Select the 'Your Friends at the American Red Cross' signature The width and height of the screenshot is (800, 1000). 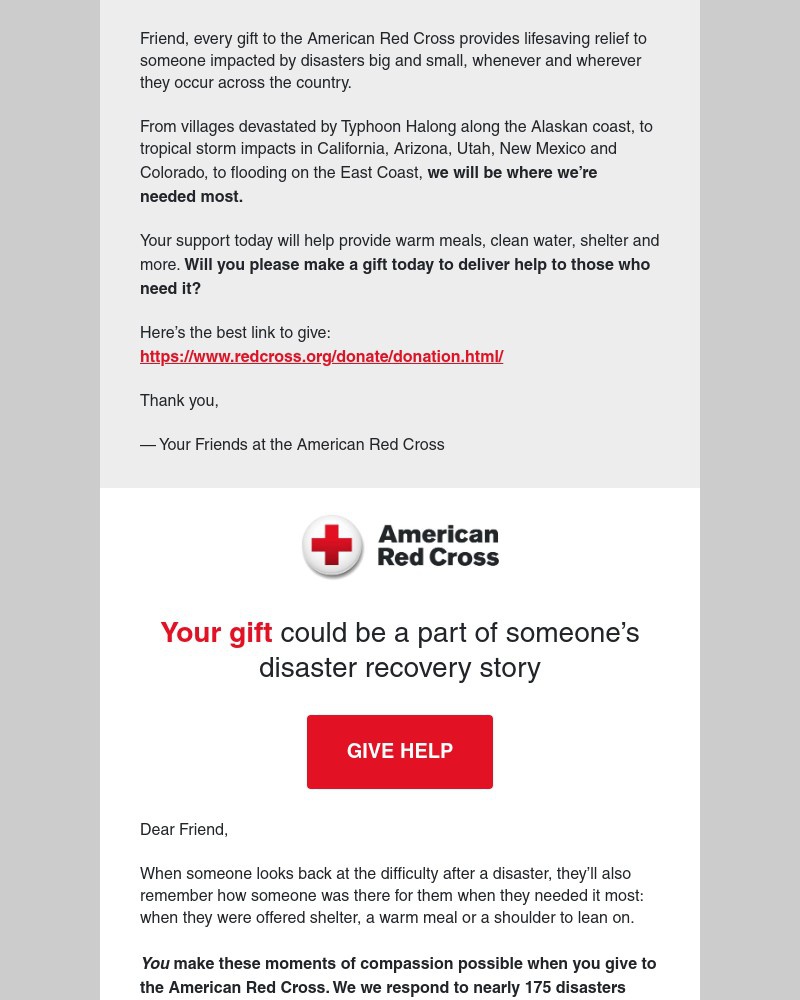pos(292,444)
